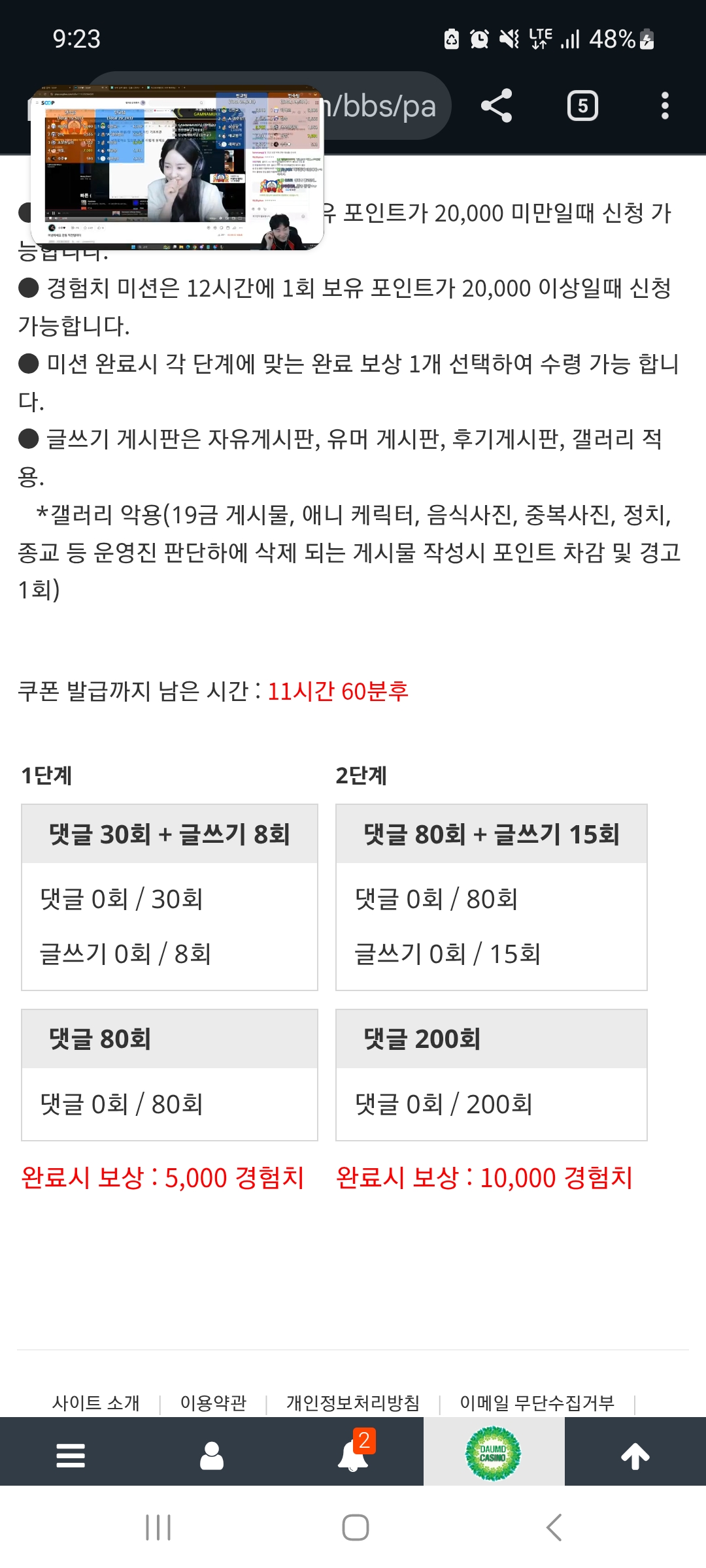706x1568 pixels.
Task: Open the 이메일 무단수집거부 link
Action: [x=537, y=1403]
